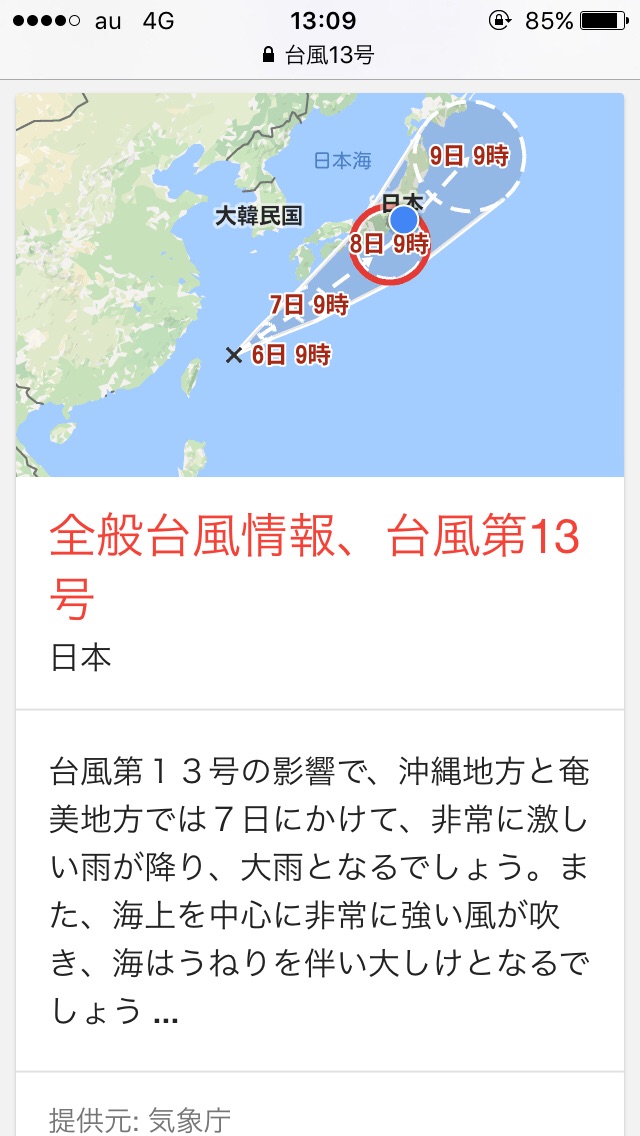Open the typhoon 13 forecast map
The width and height of the screenshot is (640, 1136).
(320, 285)
